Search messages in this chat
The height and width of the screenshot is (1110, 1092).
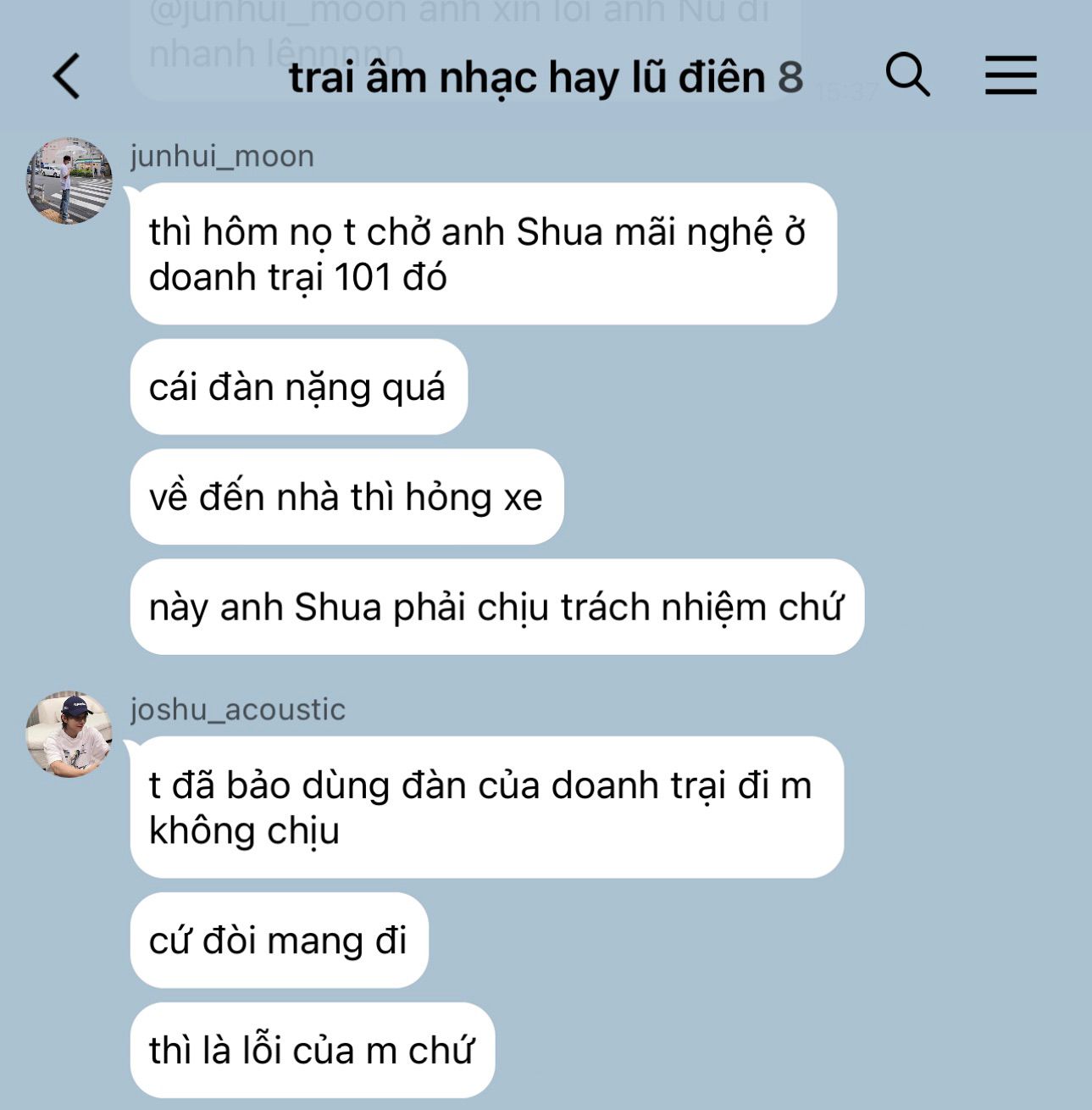pyautogui.click(x=907, y=75)
